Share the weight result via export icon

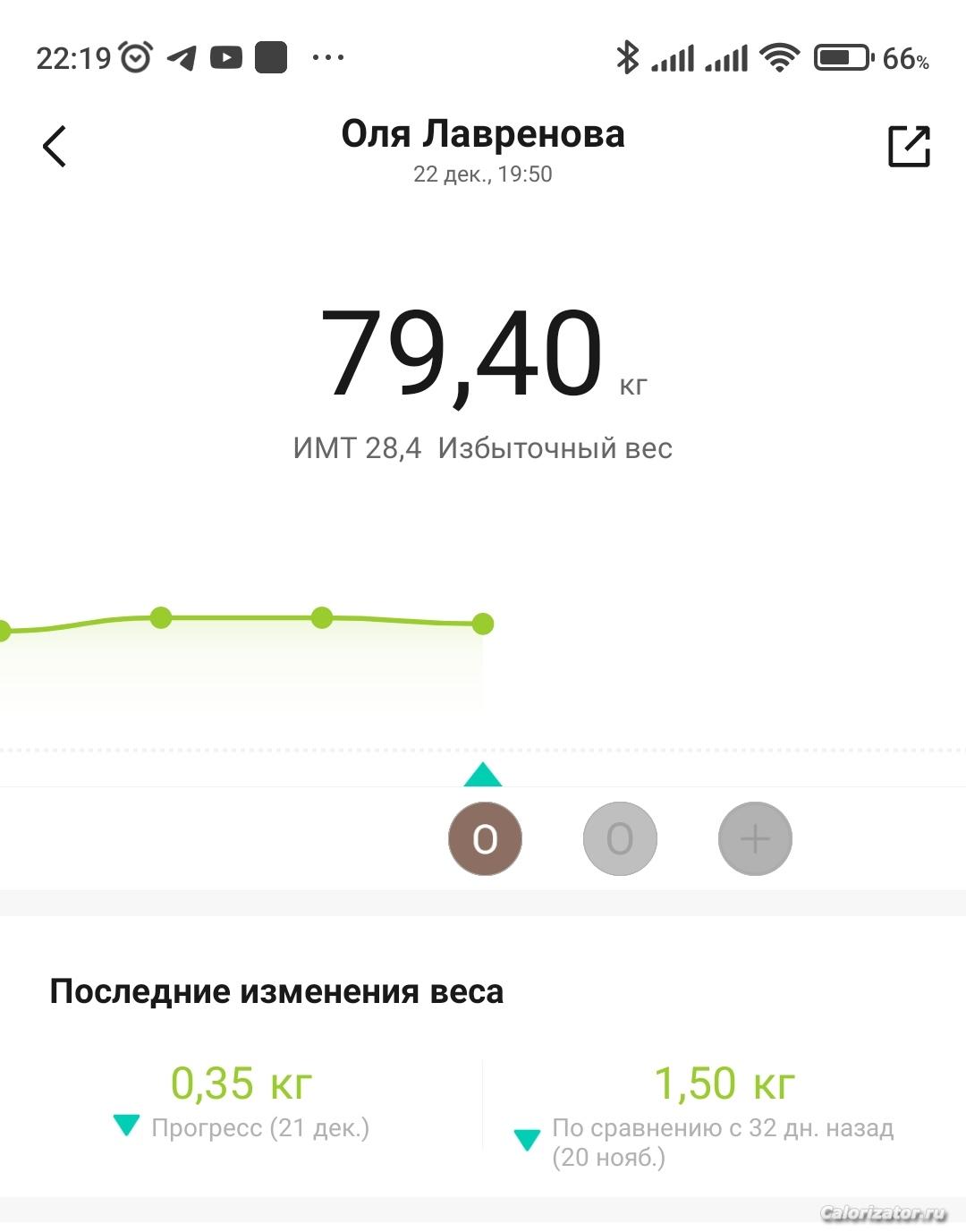(x=909, y=147)
